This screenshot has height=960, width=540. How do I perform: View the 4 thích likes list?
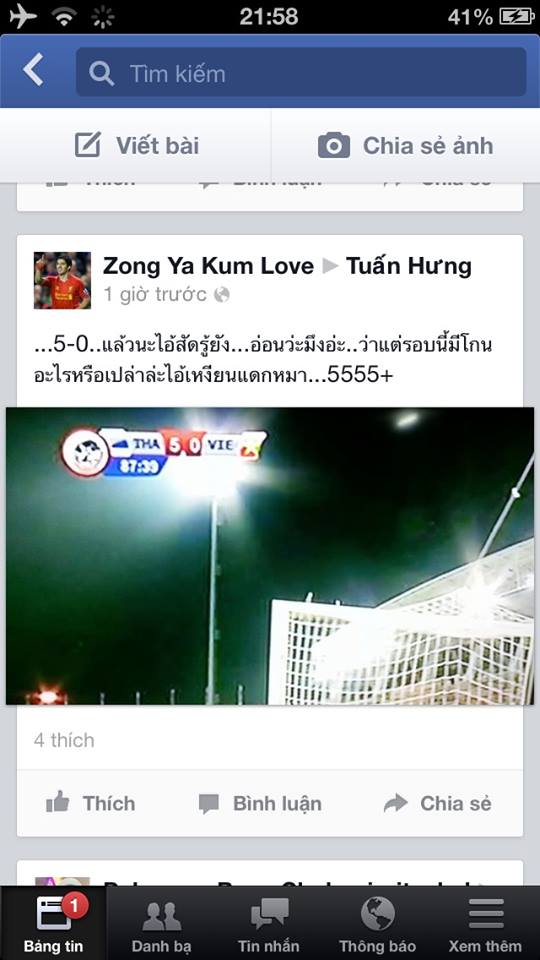pyautogui.click(x=64, y=740)
